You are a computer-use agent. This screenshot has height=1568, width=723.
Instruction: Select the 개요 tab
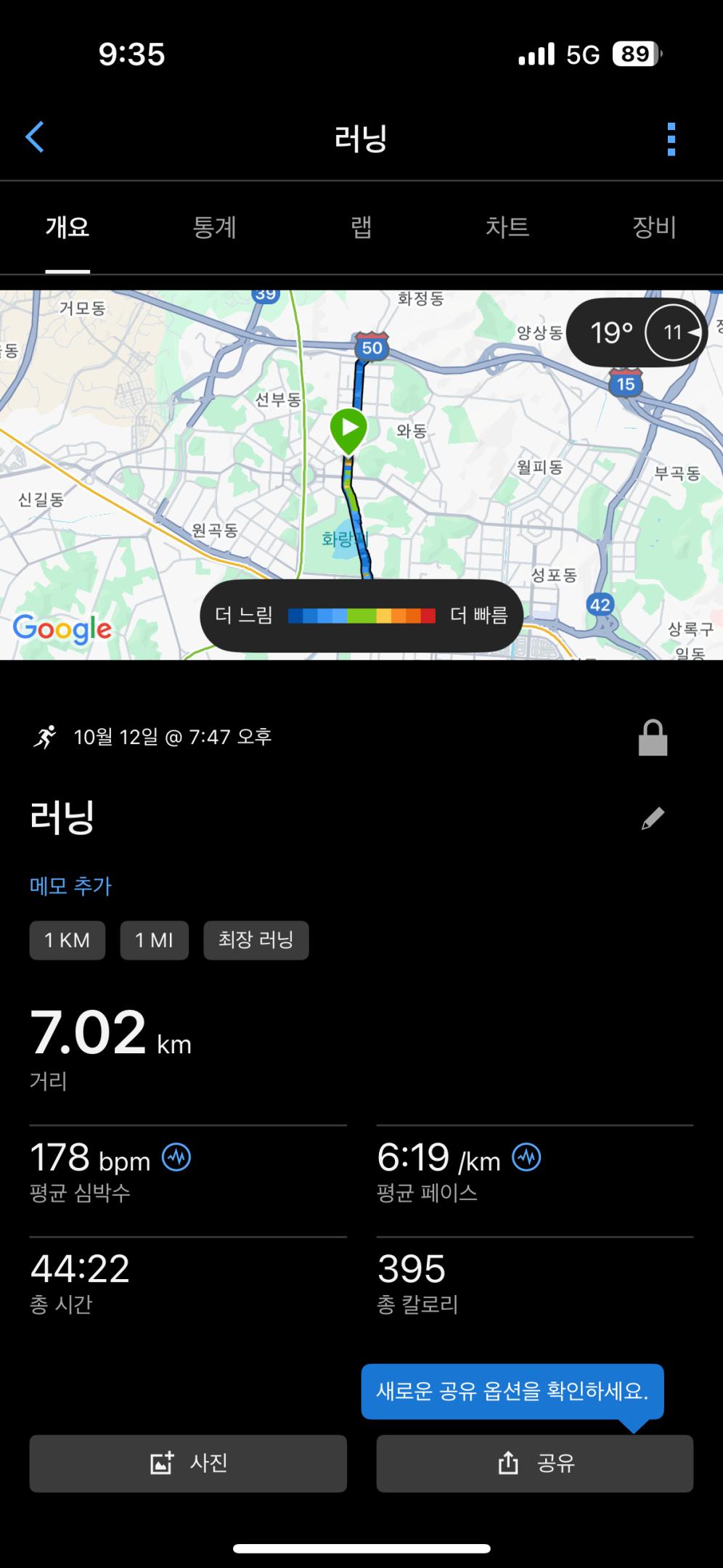tap(68, 227)
